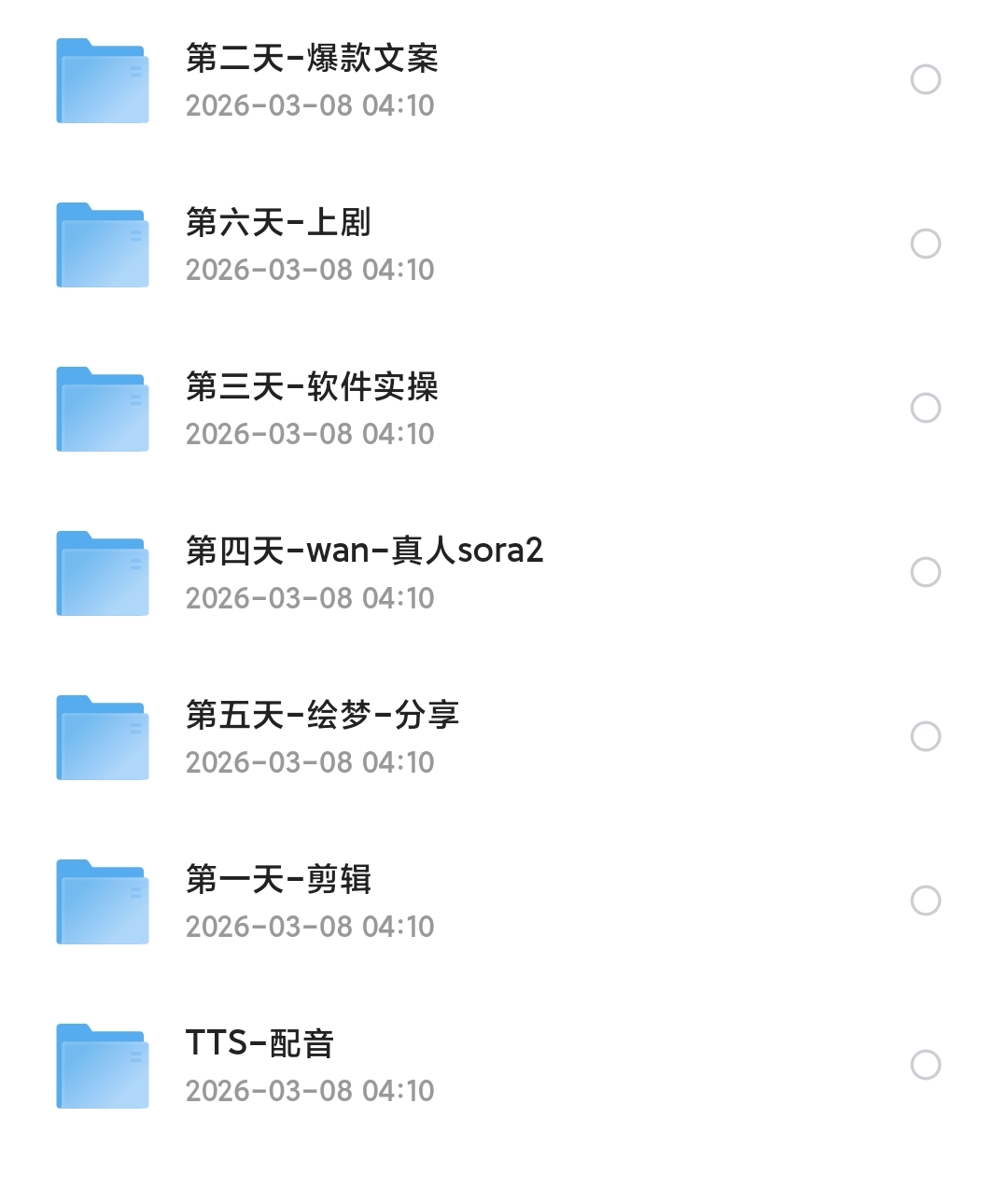Open the 第二天-爆款文案 folder icon
1008x1187 pixels.
[102, 81]
